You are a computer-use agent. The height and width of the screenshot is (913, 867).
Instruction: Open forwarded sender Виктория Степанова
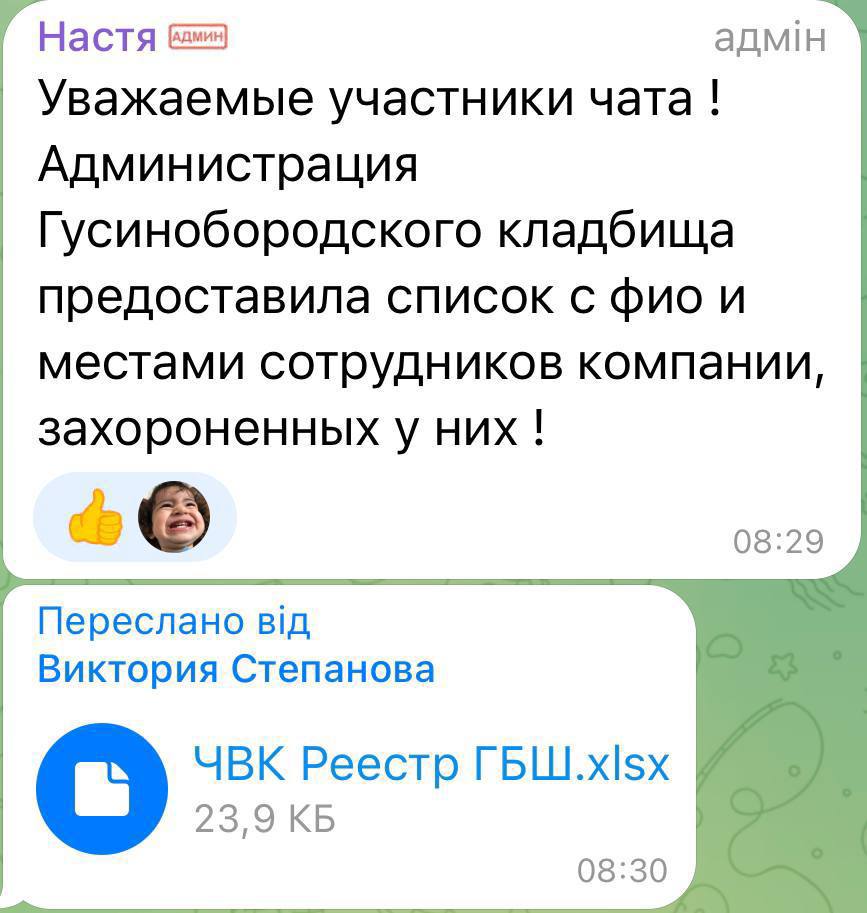point(236,669)
